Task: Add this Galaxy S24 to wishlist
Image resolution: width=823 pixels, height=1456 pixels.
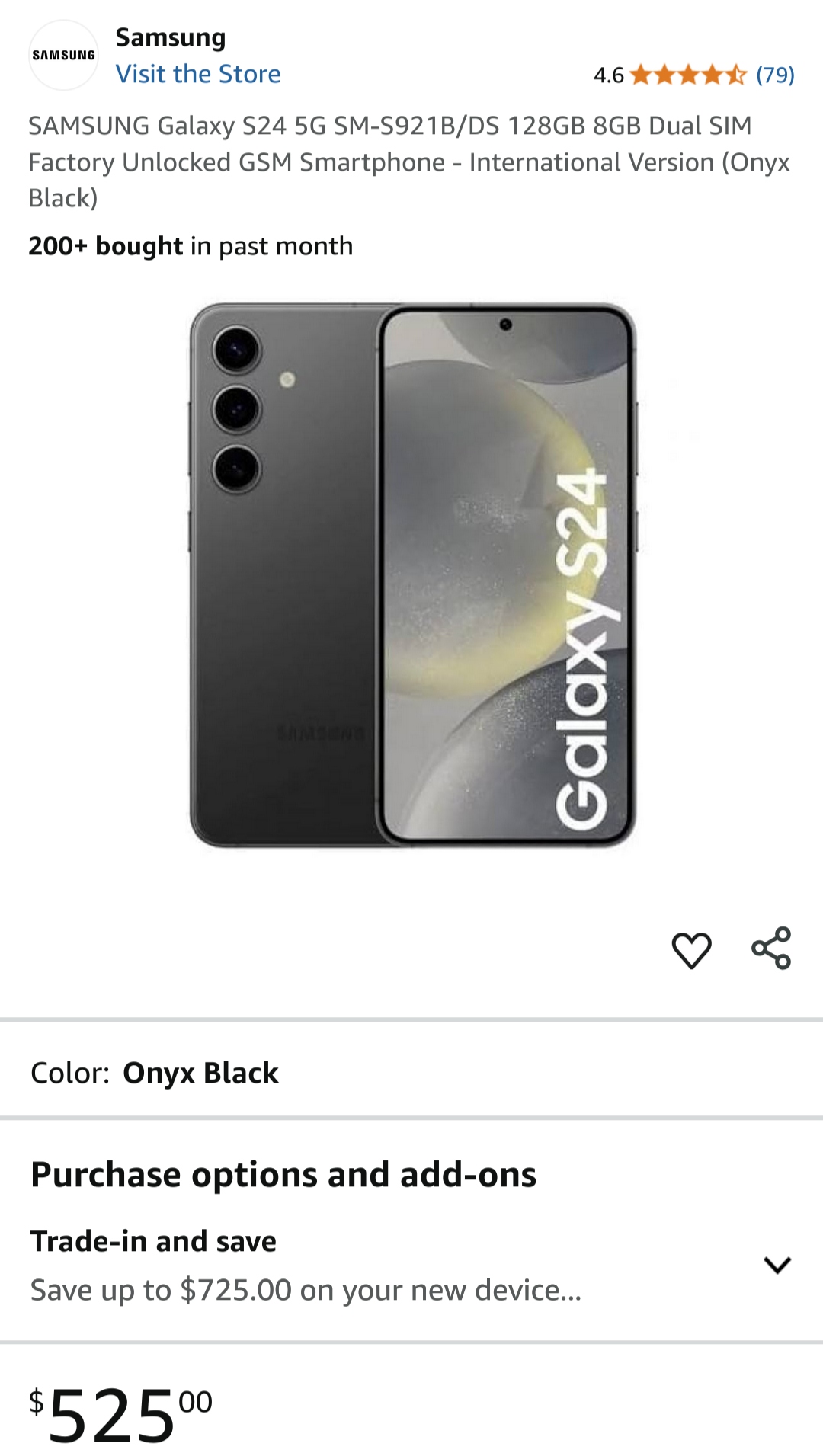Action: (691, 949)
